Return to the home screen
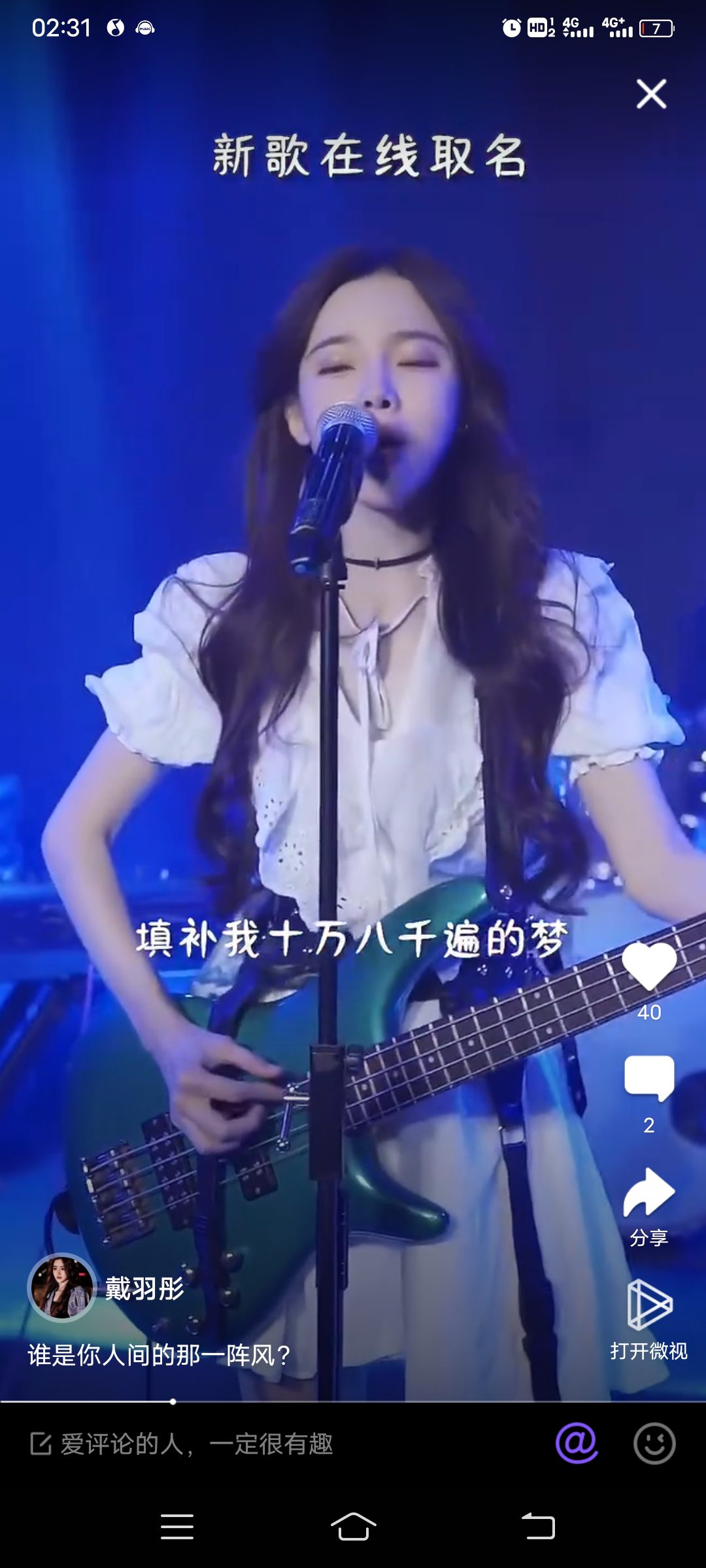706x1568 pixels. pyautogui.click(x=353, y=1527)
